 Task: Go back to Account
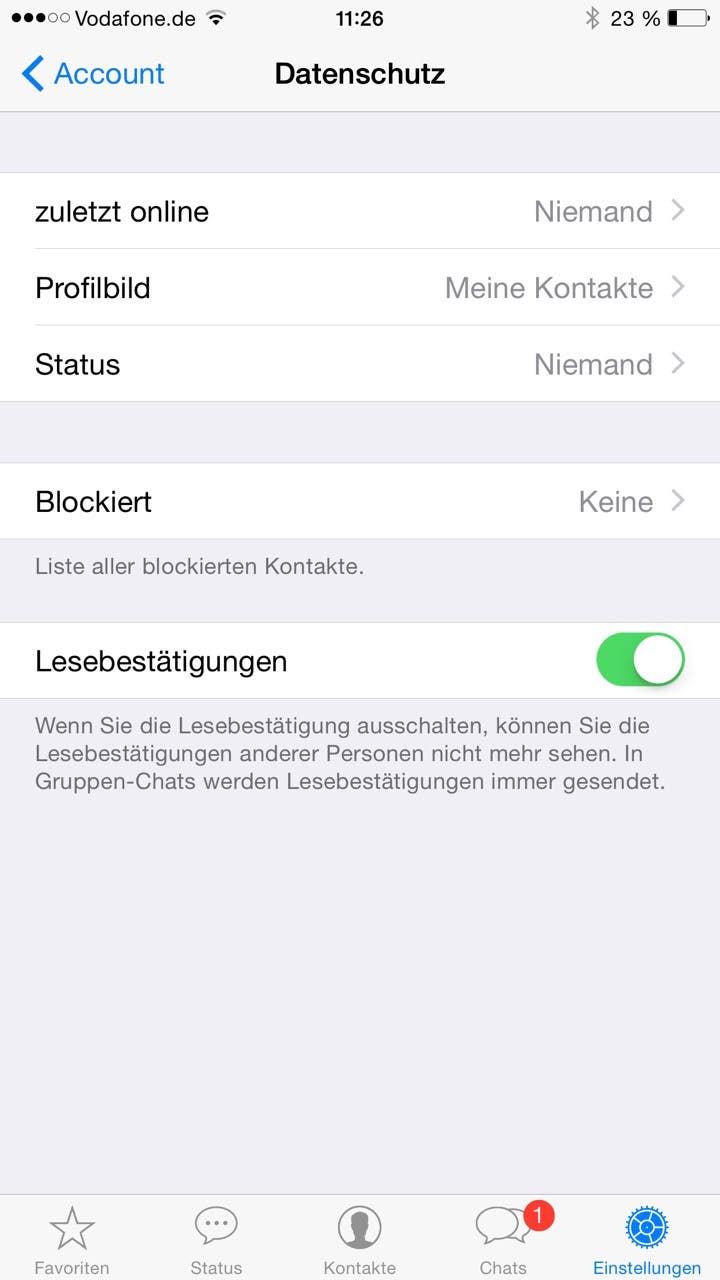pos(93,74)
